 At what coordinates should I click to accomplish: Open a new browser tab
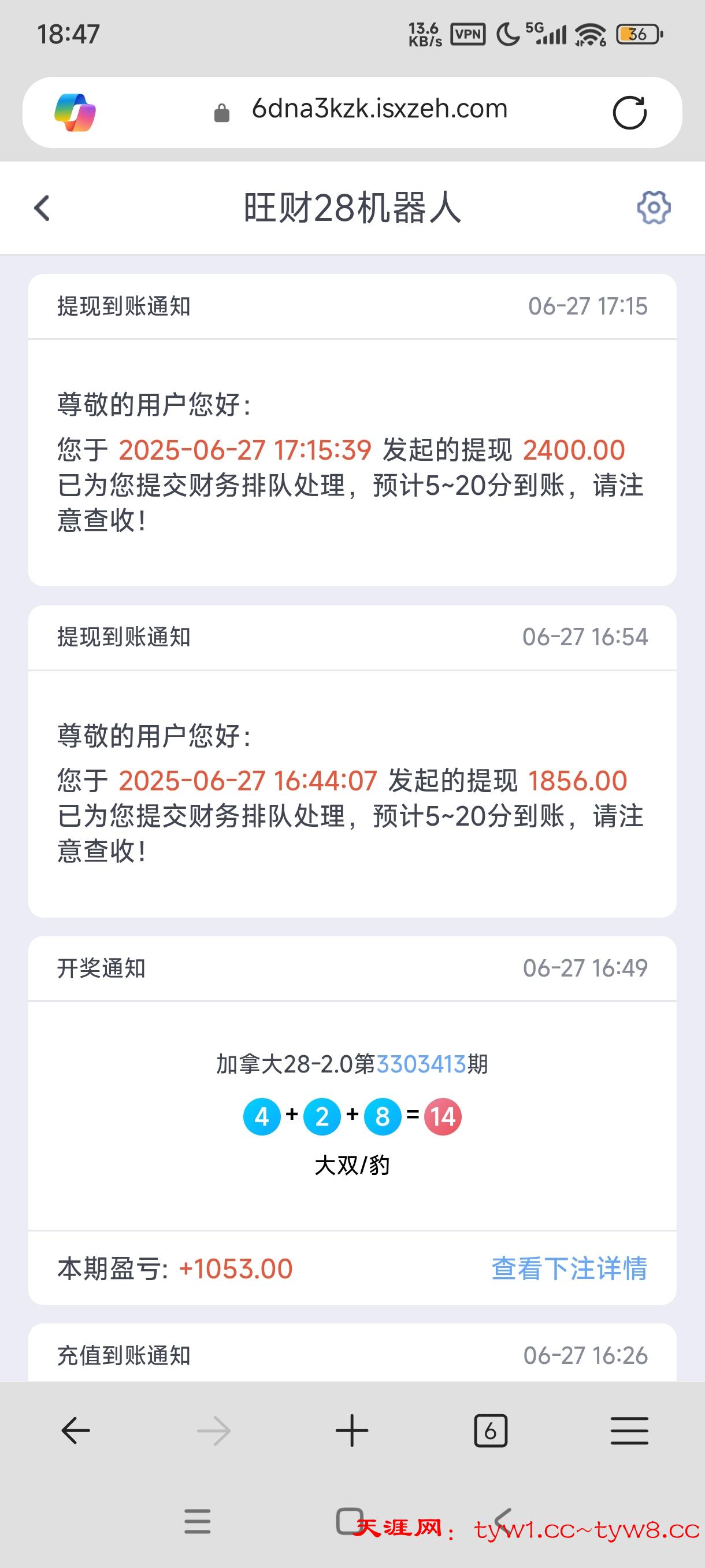click(x=352, y=1430)
